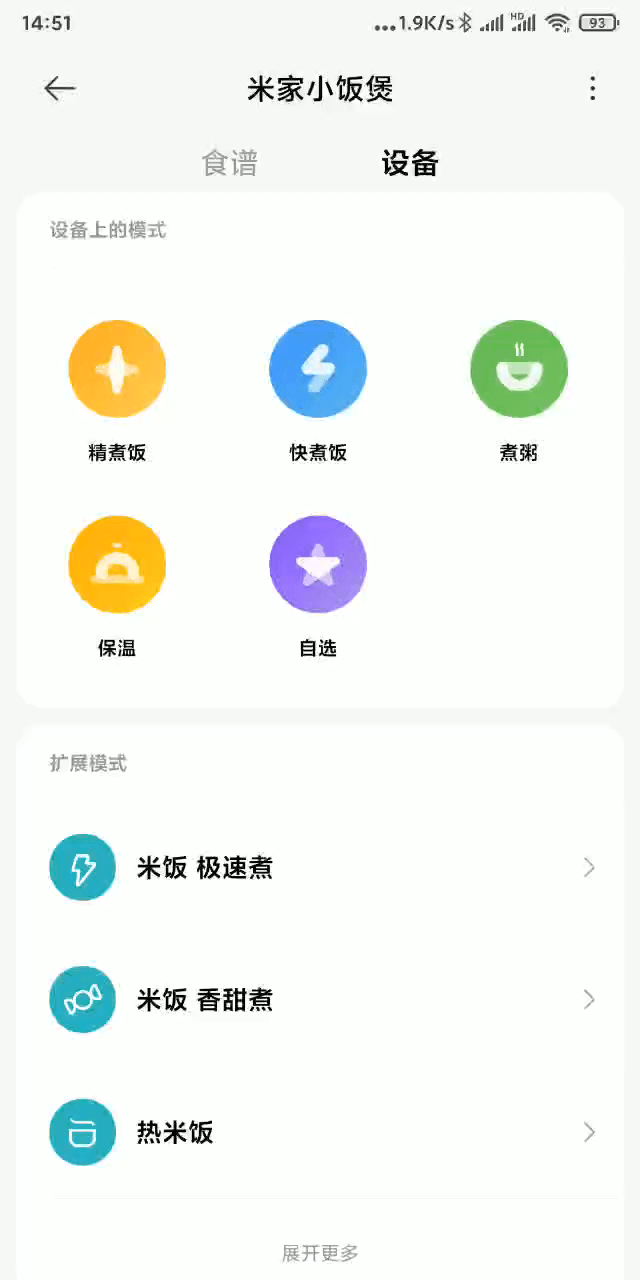Open 米饭 香甜煮 extended mode
Viewport: 640px width, 1280px height.
[x=320, y=999]
